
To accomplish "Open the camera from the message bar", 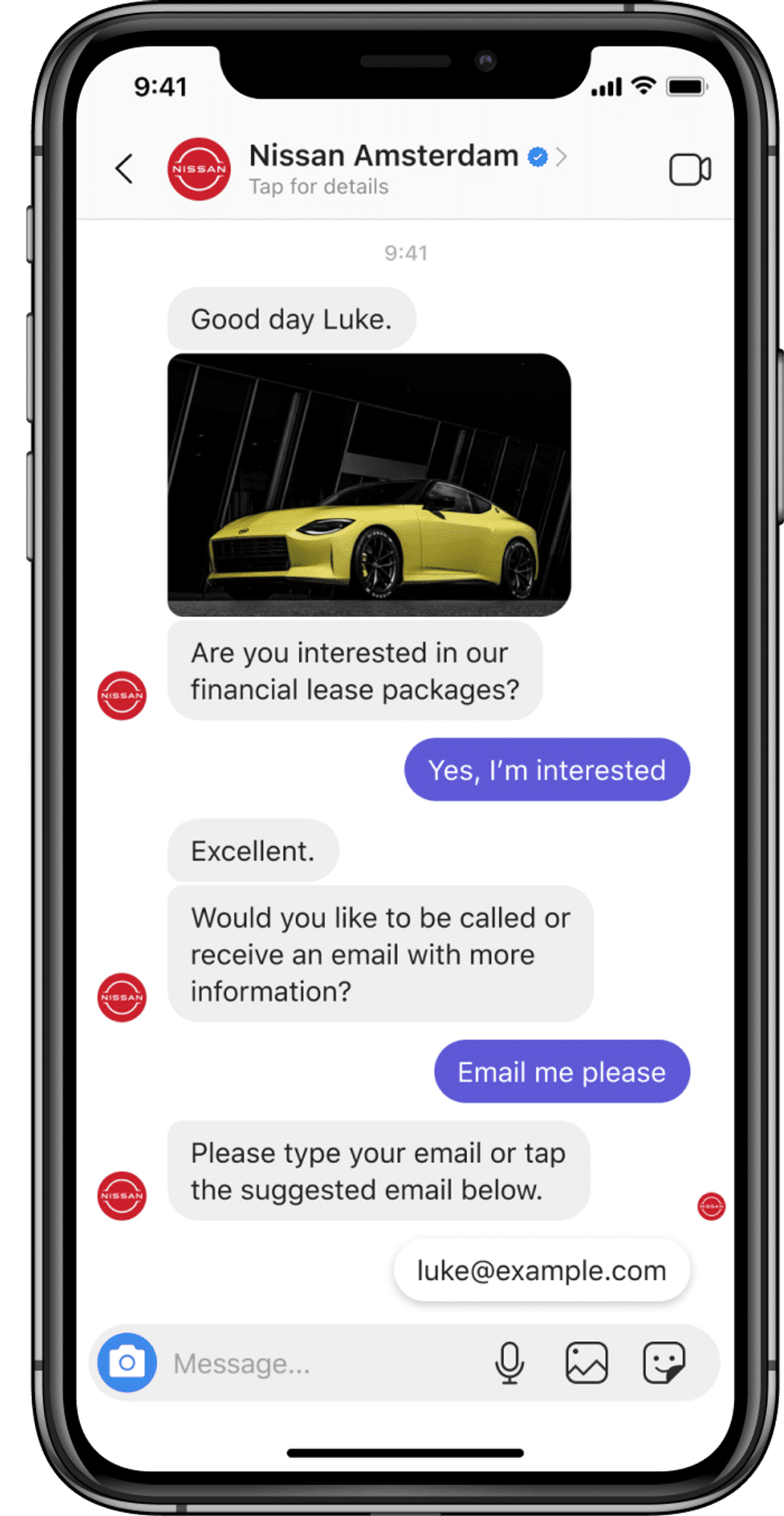I will [127, 1362].
